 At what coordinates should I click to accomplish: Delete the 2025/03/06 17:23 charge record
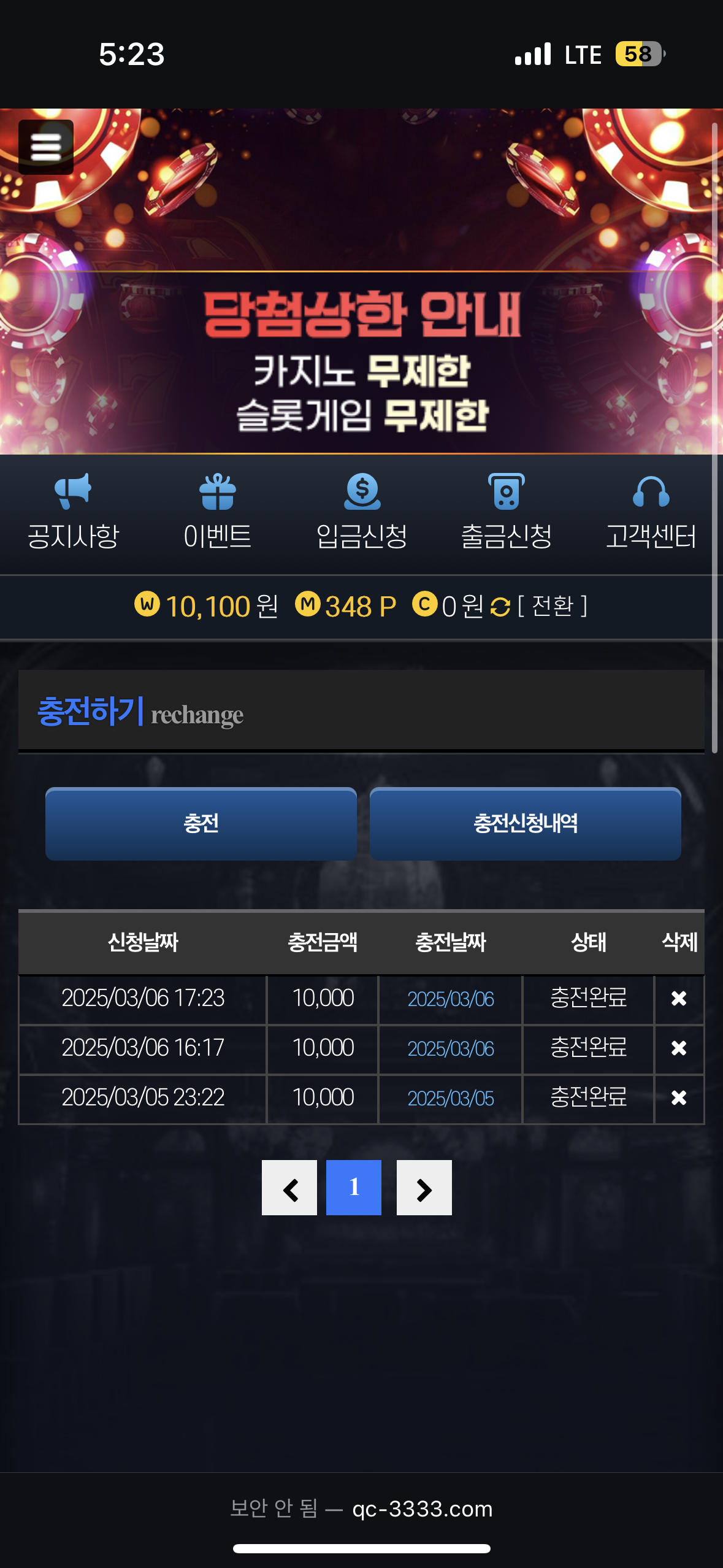pos(679,999)
